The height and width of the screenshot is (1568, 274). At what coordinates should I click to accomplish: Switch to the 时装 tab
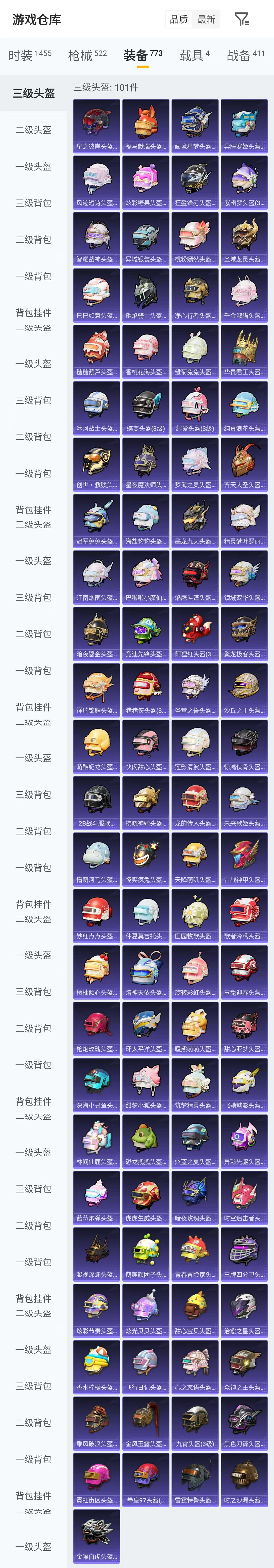[30, 55]
